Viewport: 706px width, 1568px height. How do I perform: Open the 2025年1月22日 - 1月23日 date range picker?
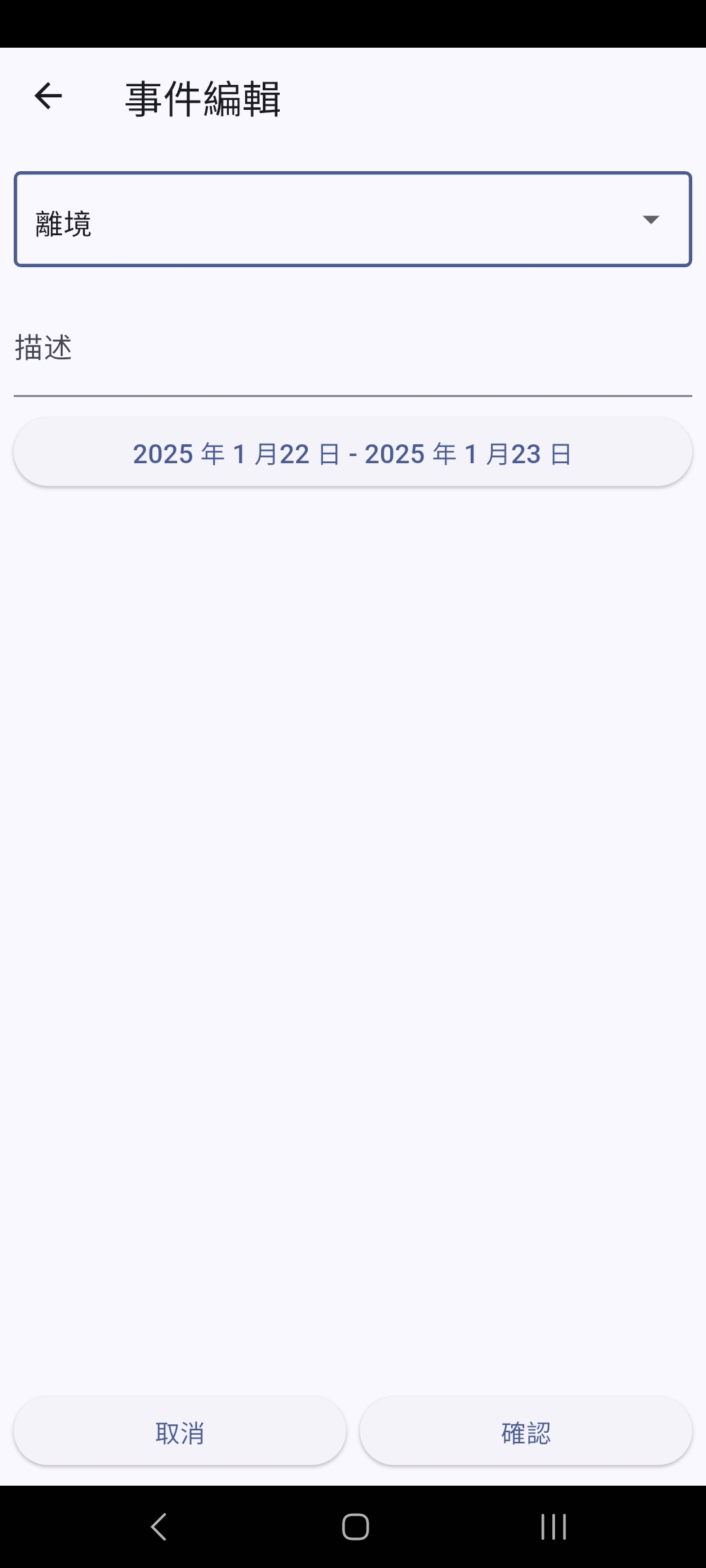[353, 452]
